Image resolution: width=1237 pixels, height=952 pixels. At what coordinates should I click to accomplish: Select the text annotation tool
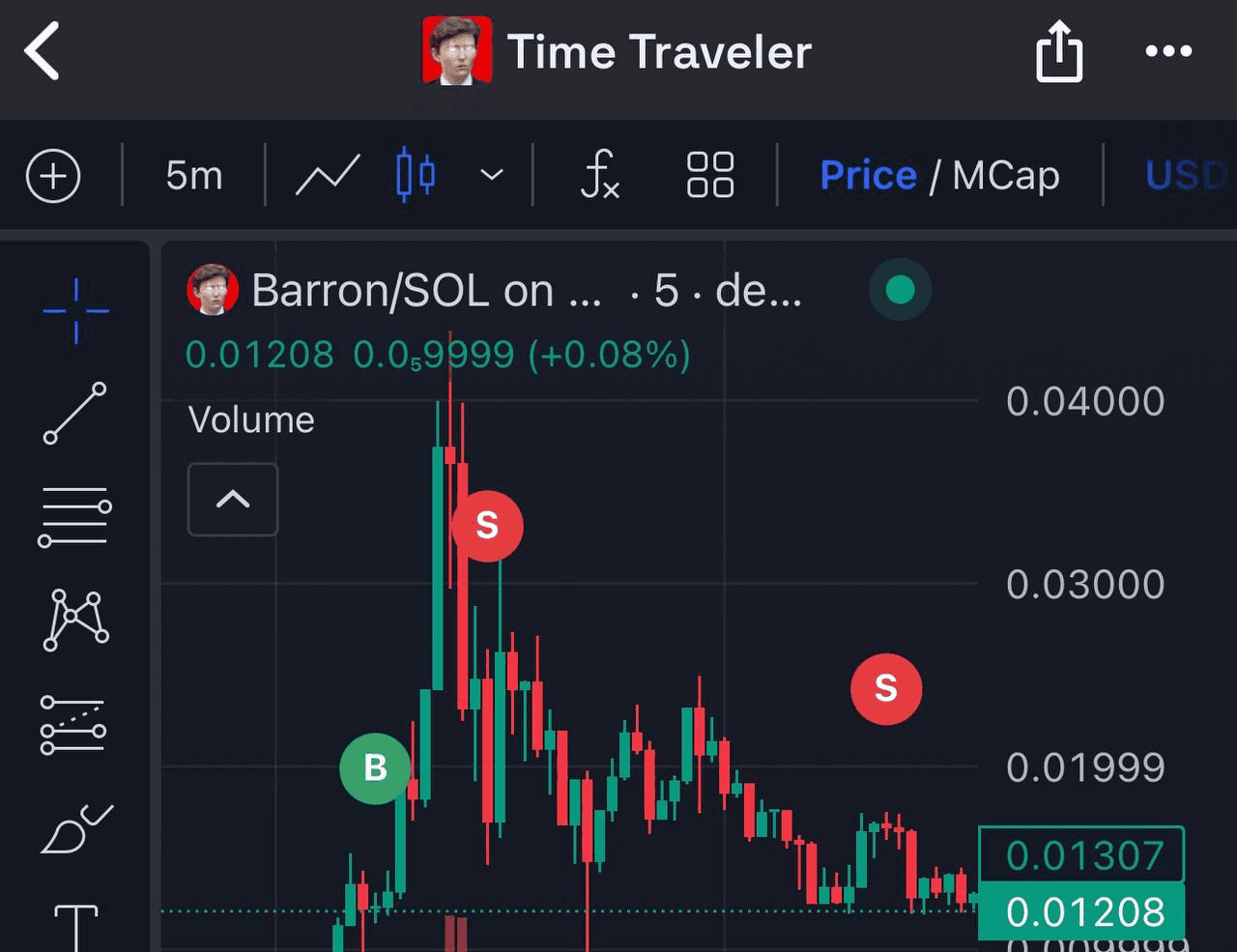pyautogui.click(x=75, y=926)
